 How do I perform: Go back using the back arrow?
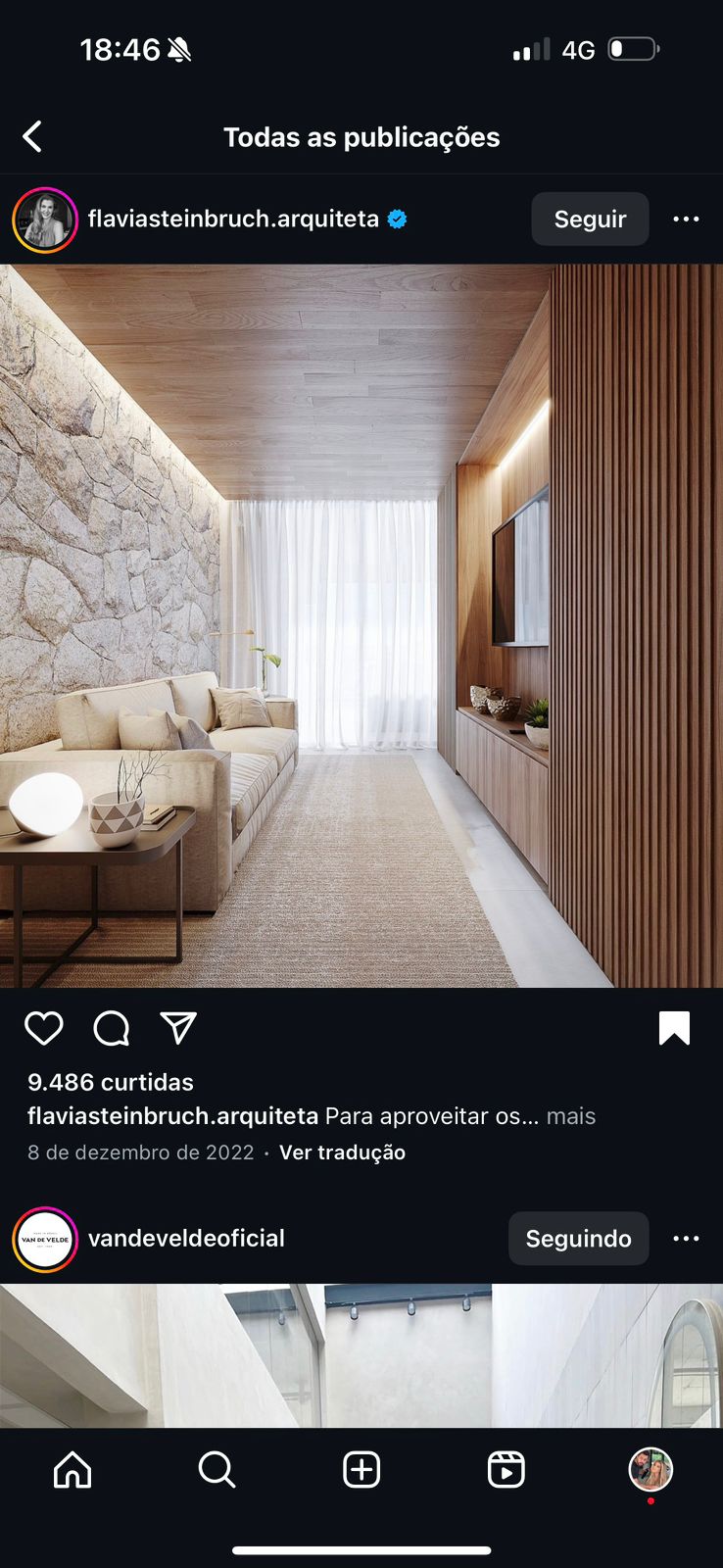point(32,136)
